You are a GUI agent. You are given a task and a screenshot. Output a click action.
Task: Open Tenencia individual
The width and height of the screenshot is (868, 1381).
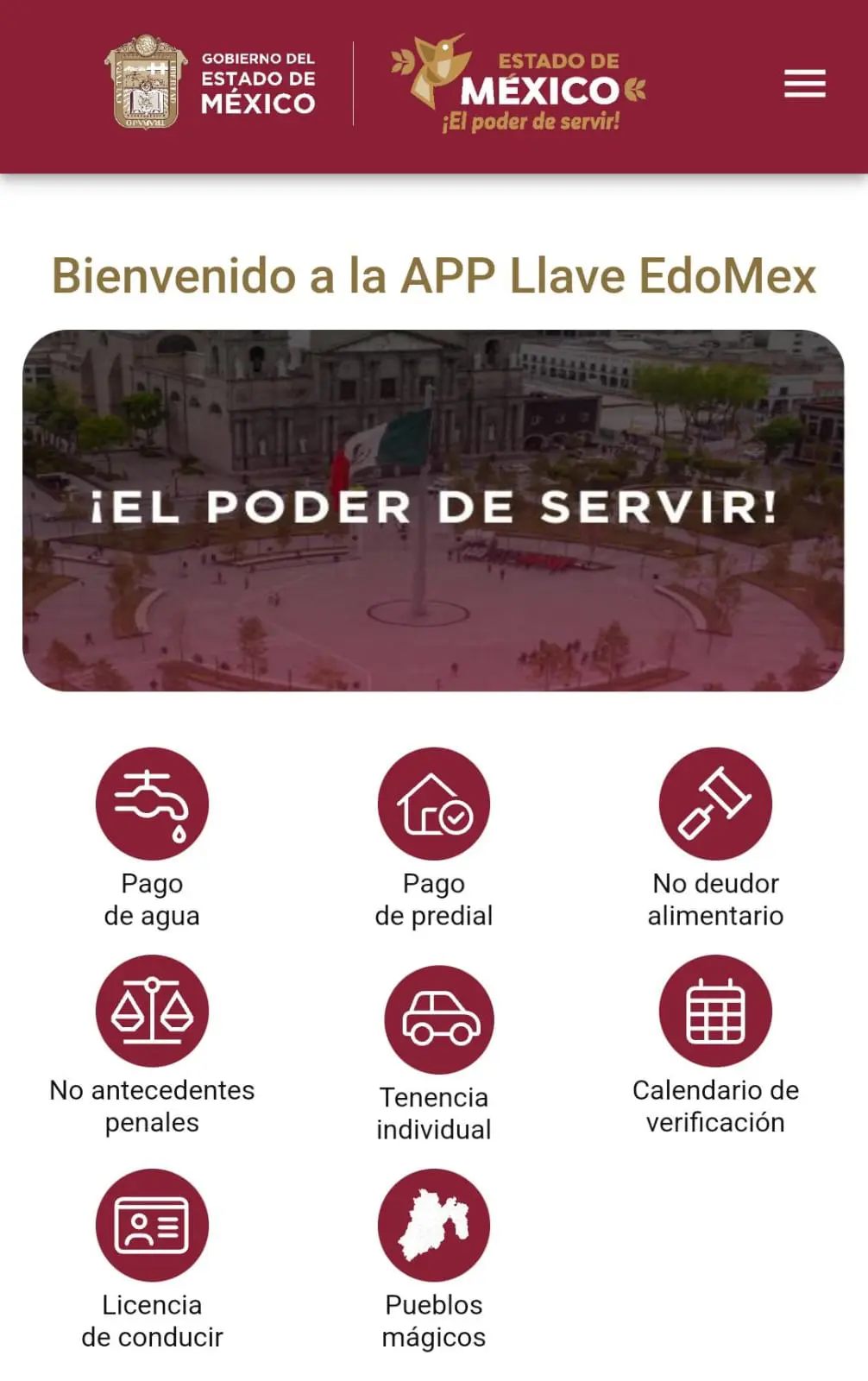(x=438, y=1019)
